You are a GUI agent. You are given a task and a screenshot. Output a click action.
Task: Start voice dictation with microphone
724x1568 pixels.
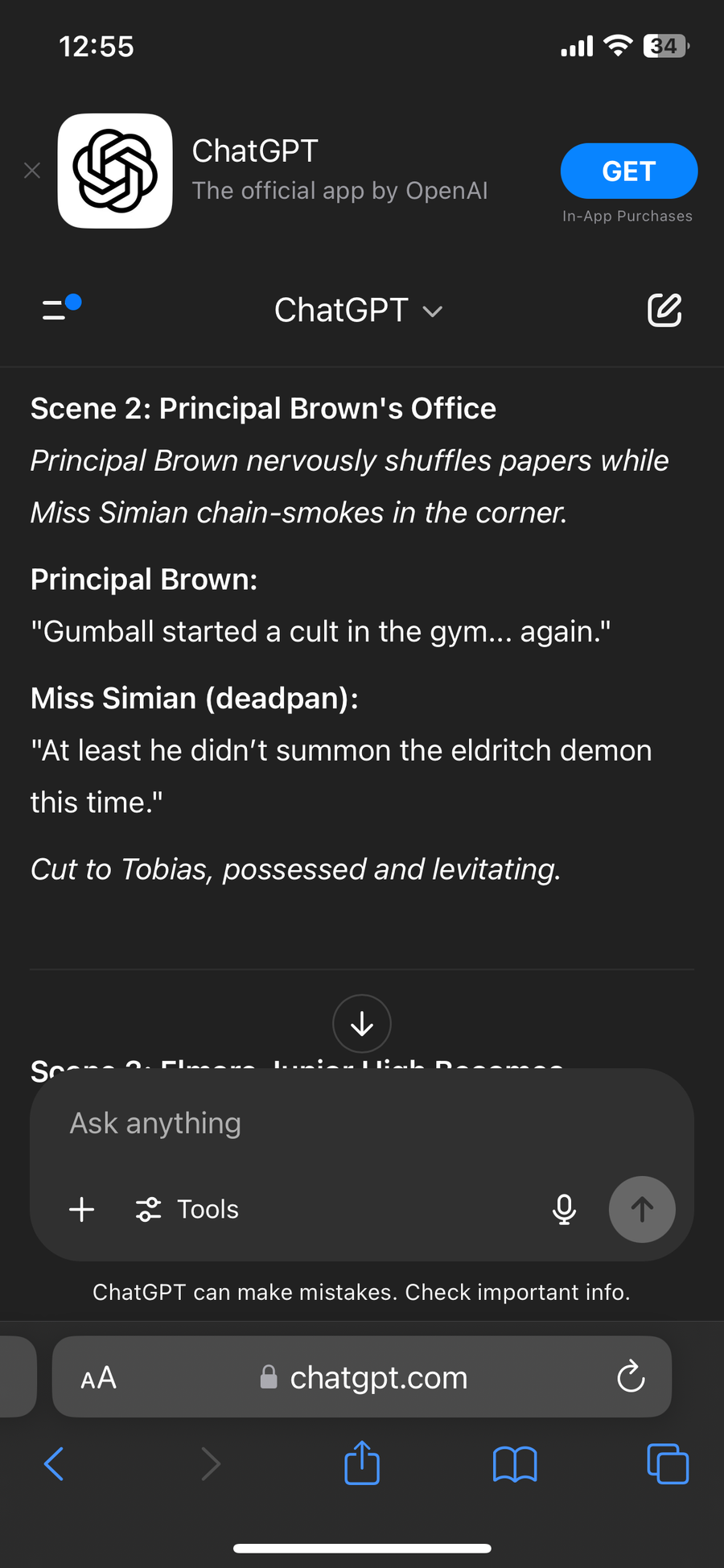(x=565, y=1209)
